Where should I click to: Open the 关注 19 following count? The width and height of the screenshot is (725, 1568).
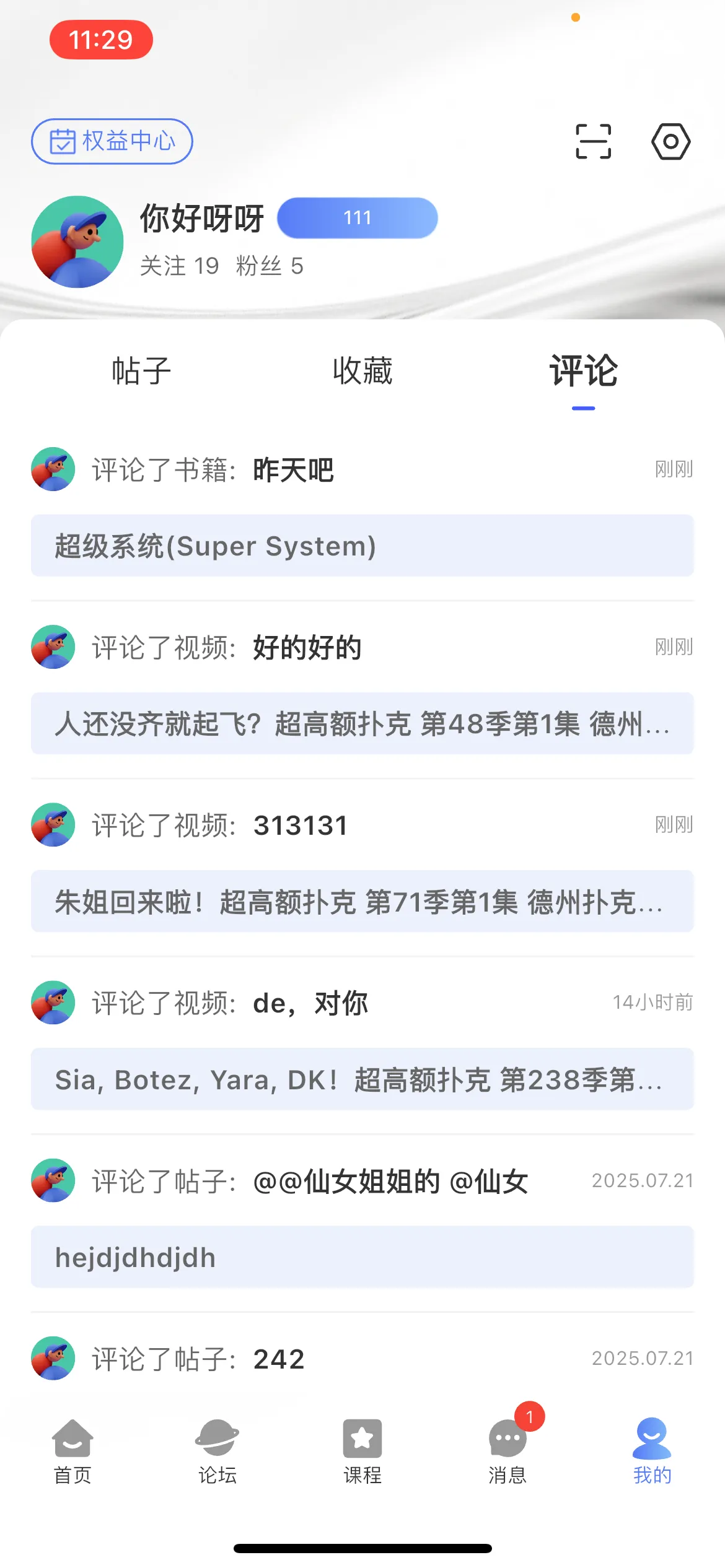click(178, 265)
